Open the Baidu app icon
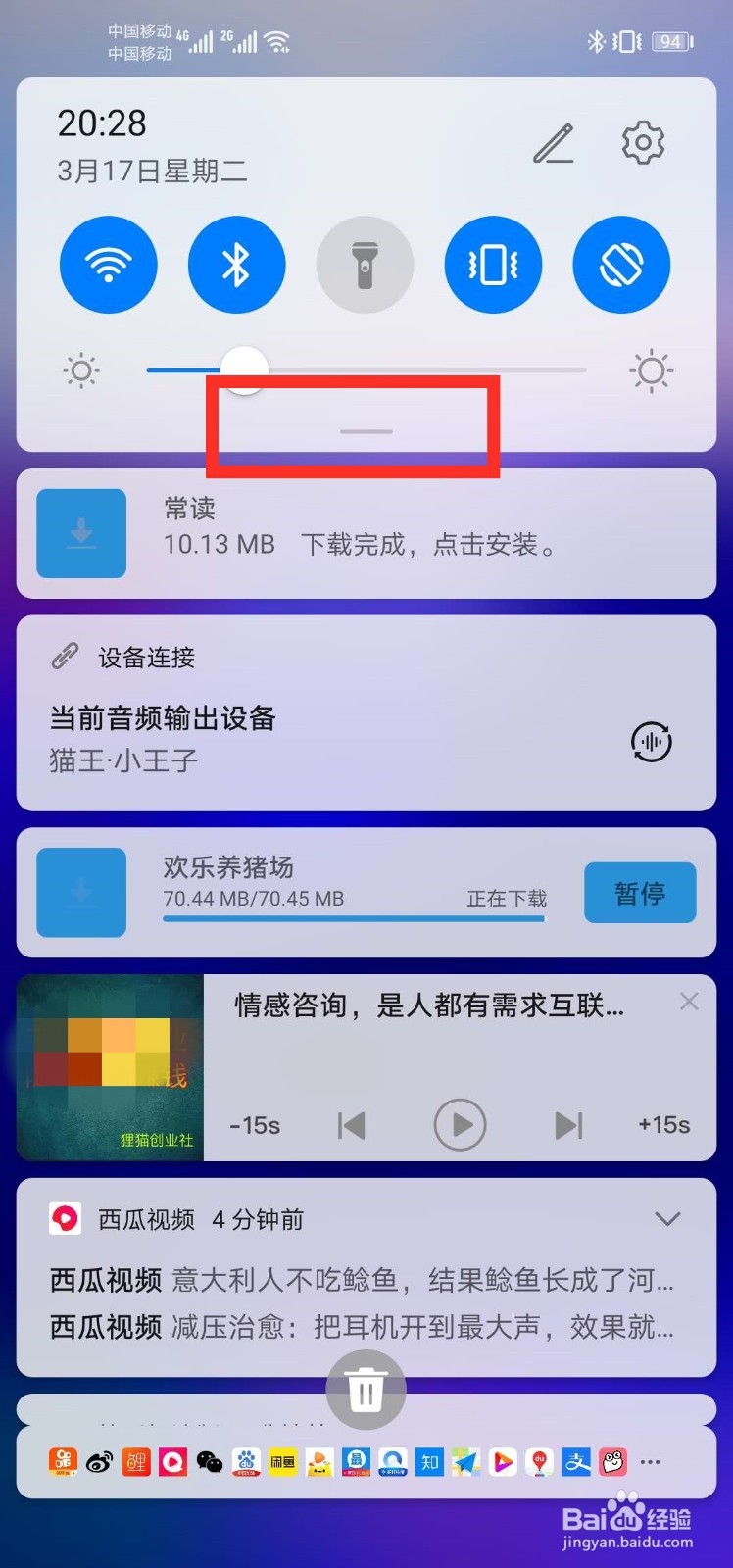This screenshot has width=733, height=1568. tap(246, 1462)
